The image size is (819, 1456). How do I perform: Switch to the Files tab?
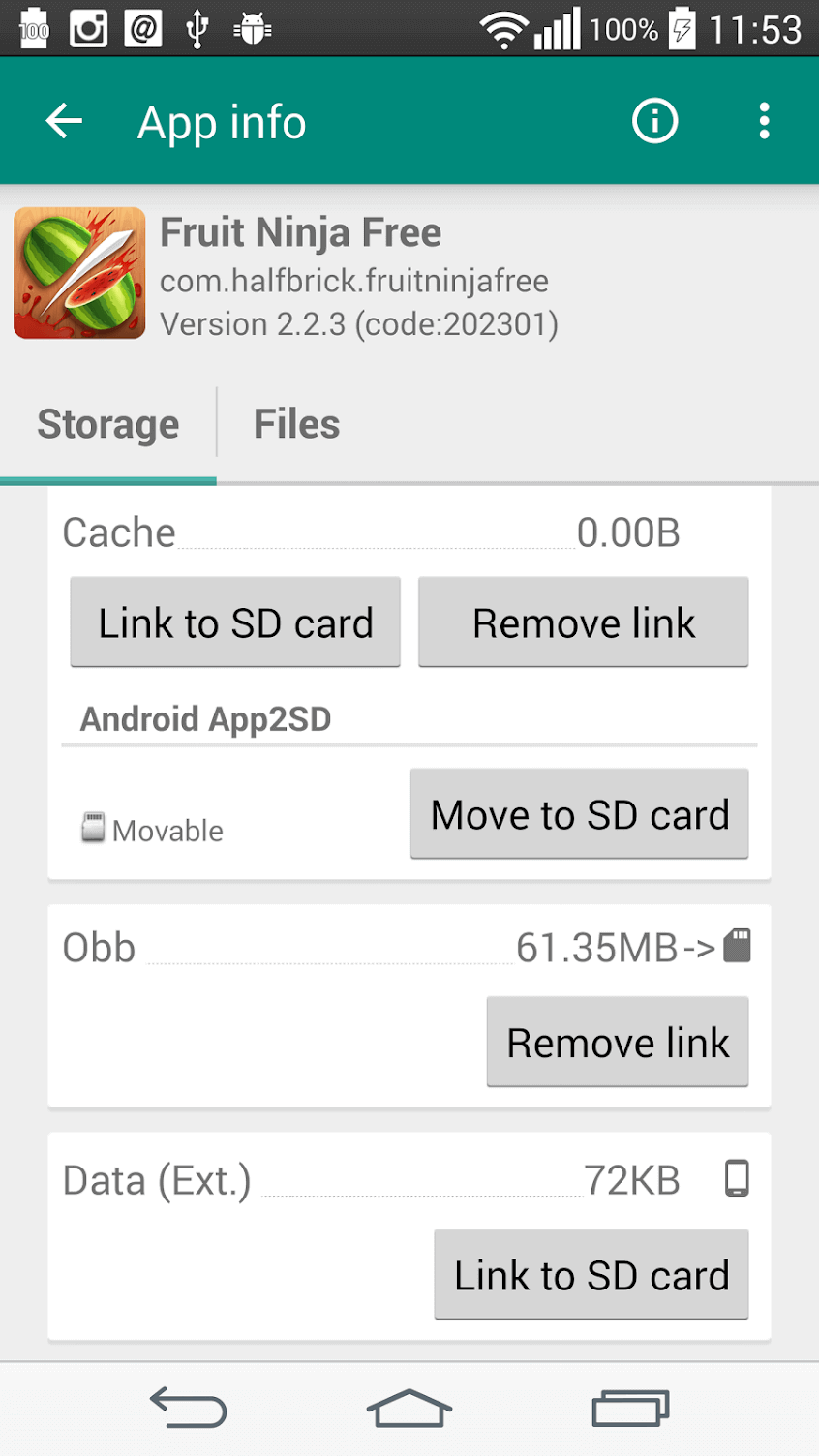[x=296, y=423]
